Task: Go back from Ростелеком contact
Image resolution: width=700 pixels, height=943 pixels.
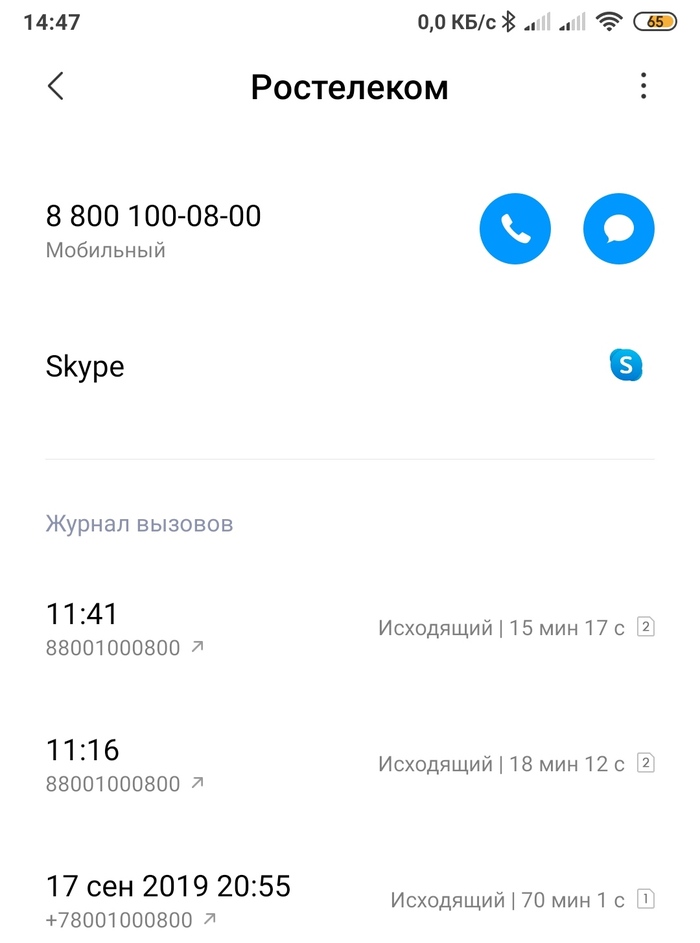Action: [x=56, y=86]
